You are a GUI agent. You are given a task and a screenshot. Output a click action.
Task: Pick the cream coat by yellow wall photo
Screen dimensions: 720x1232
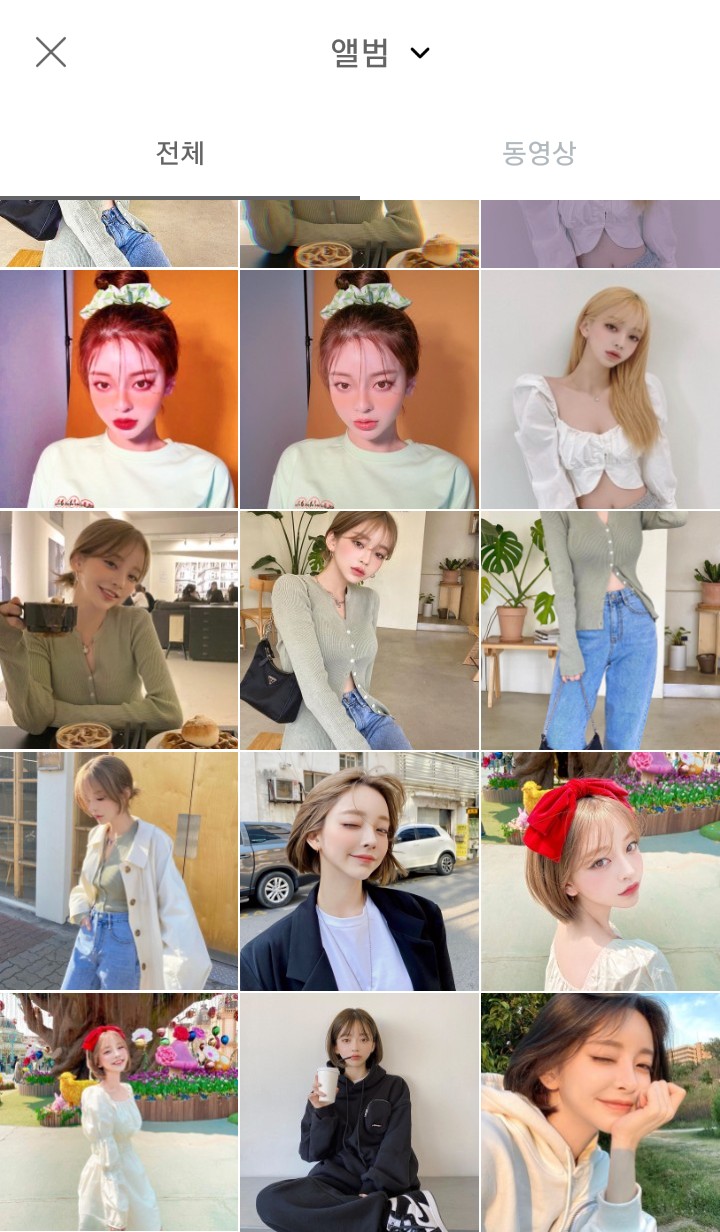(119, 871)
